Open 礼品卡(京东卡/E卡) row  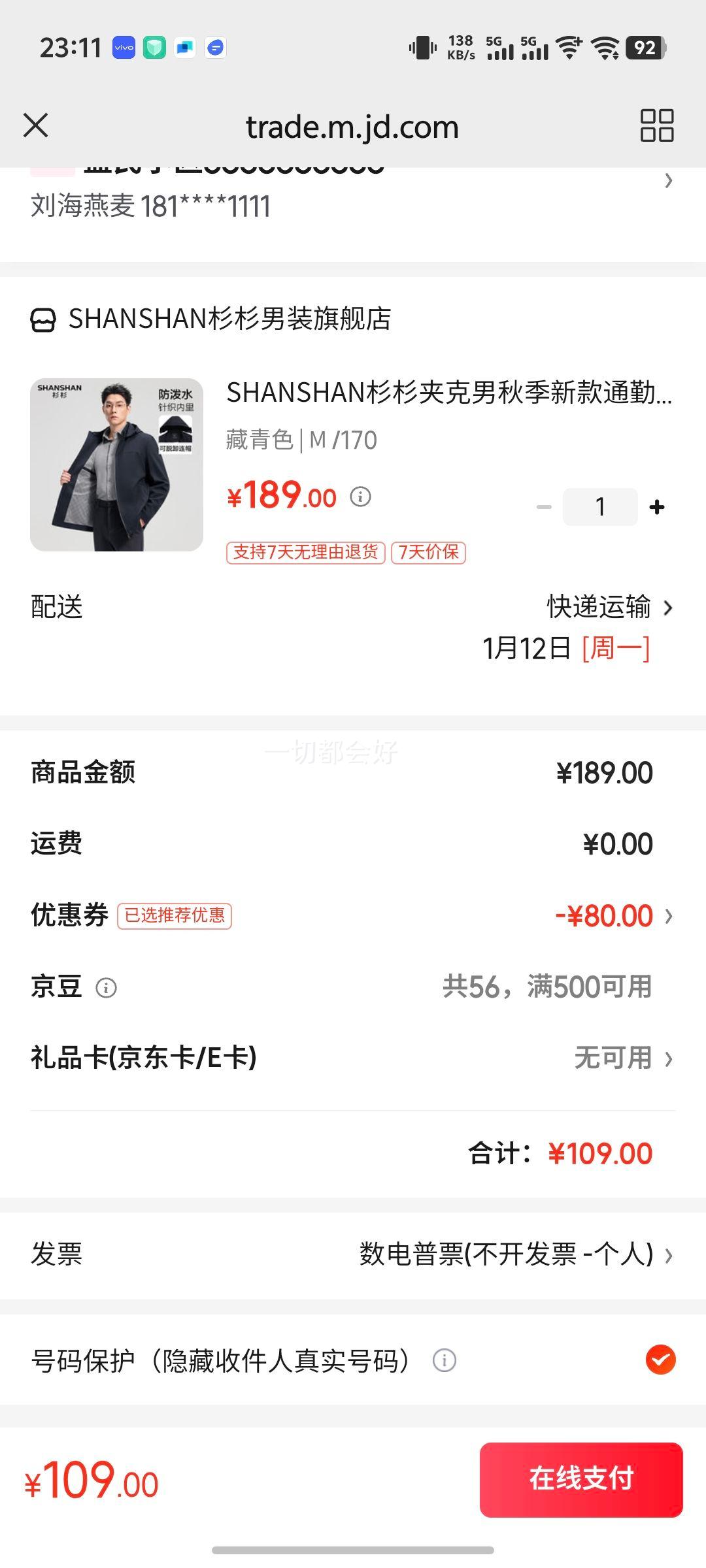pos(353,1058)
